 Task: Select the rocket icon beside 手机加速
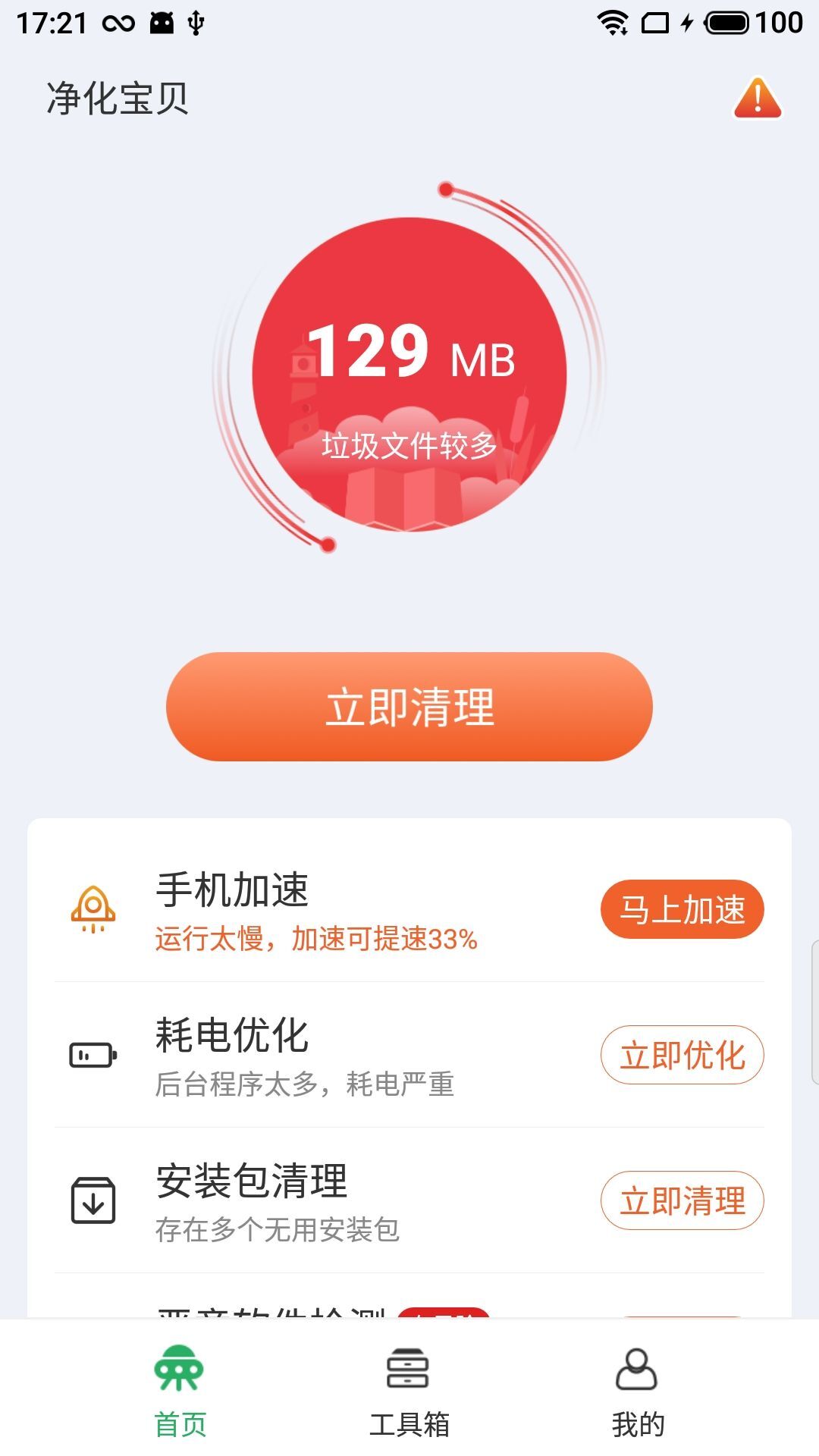coord(93,908)
